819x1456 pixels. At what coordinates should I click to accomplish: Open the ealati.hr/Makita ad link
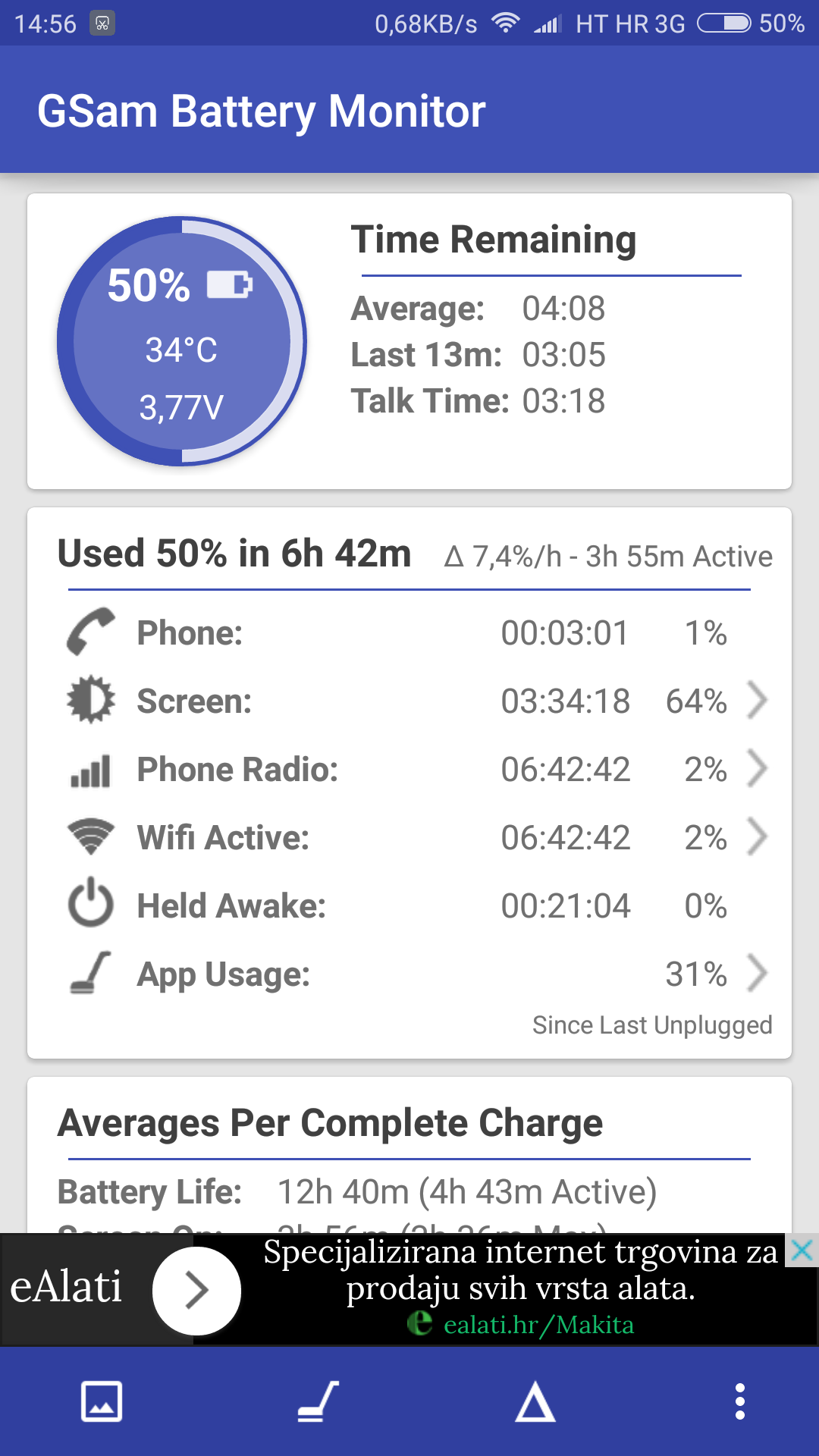tap(538, 1325)
